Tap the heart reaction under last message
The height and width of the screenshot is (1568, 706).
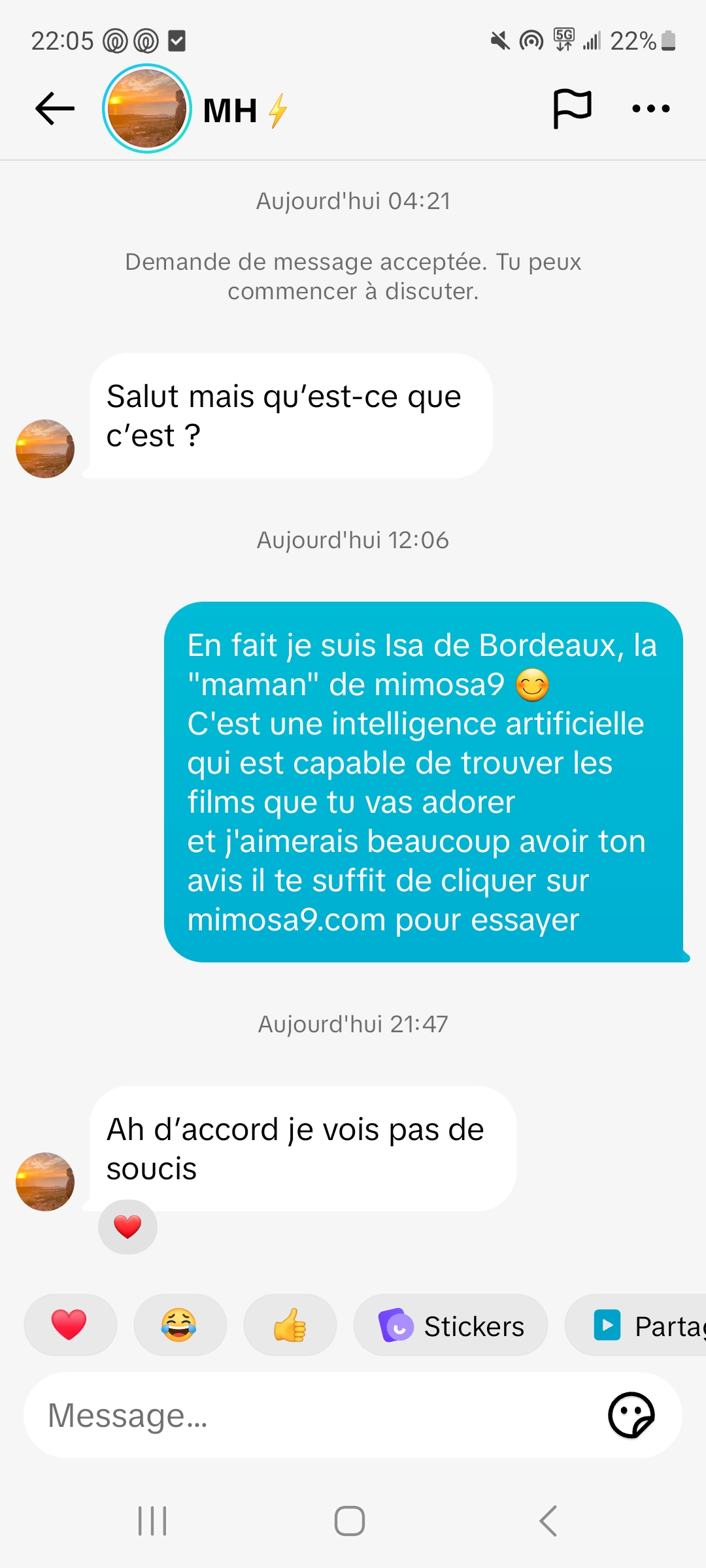[x=127, y=1226]
